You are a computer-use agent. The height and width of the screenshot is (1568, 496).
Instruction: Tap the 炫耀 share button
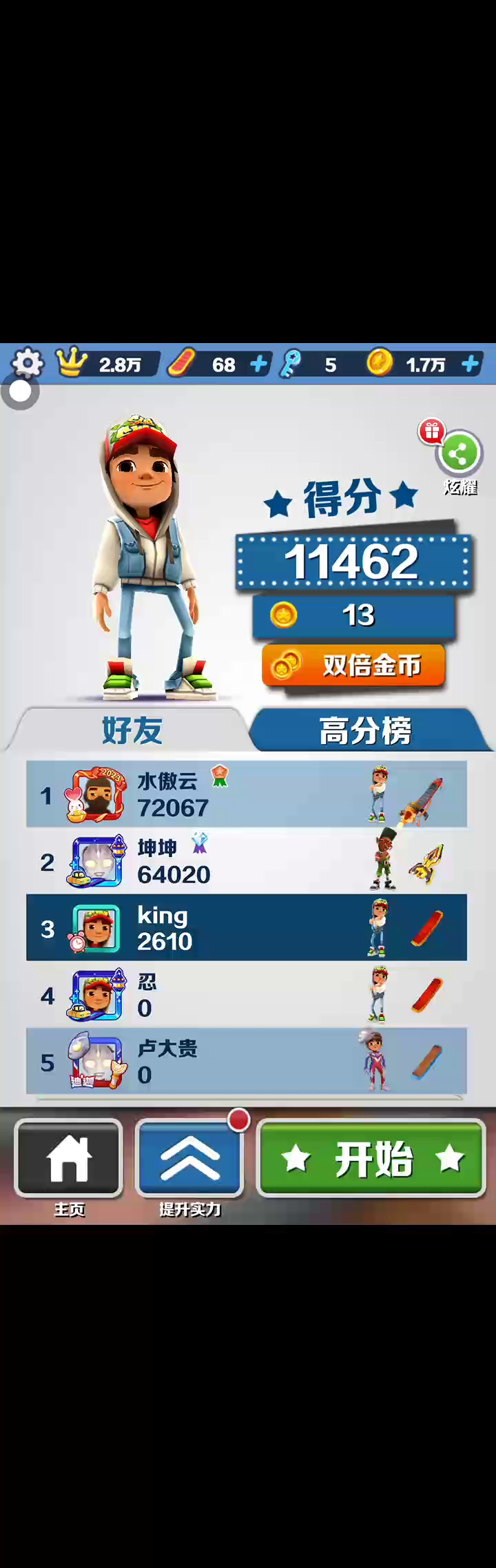(x=459, y=455)
